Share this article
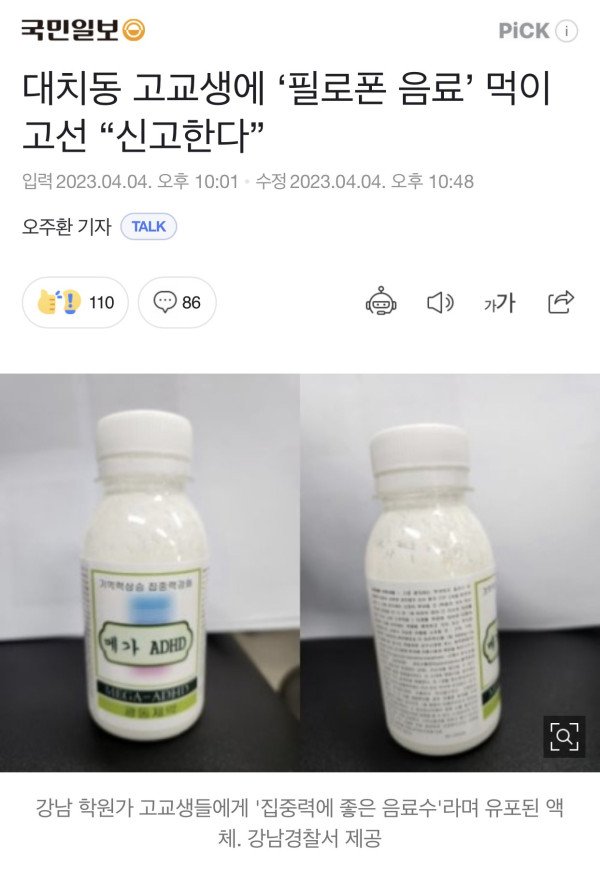The width and height of the screenshot is (600, 869). pyautogui.click(x=561, y=302)
